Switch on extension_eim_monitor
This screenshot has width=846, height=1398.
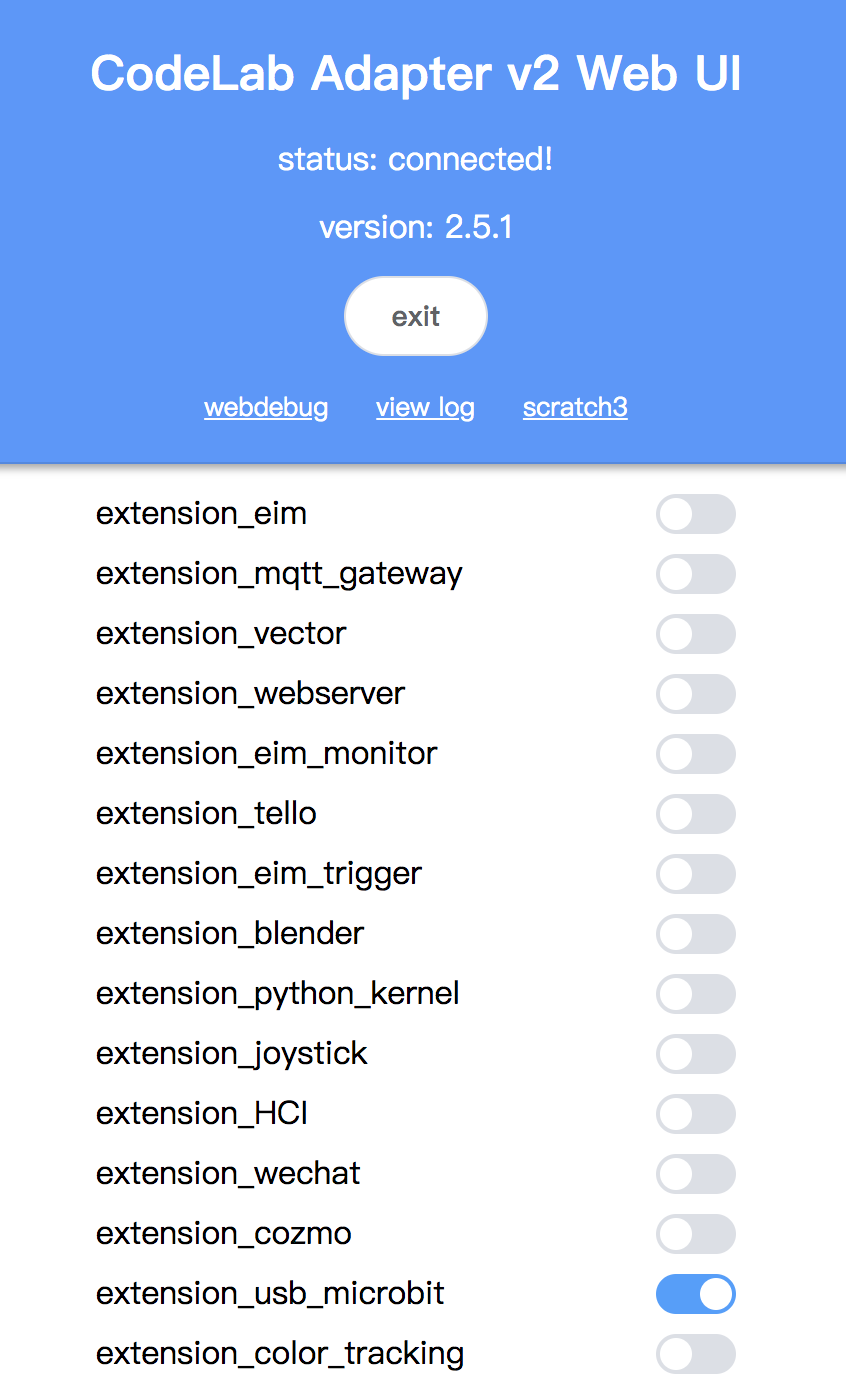click(x=695, y=754)
